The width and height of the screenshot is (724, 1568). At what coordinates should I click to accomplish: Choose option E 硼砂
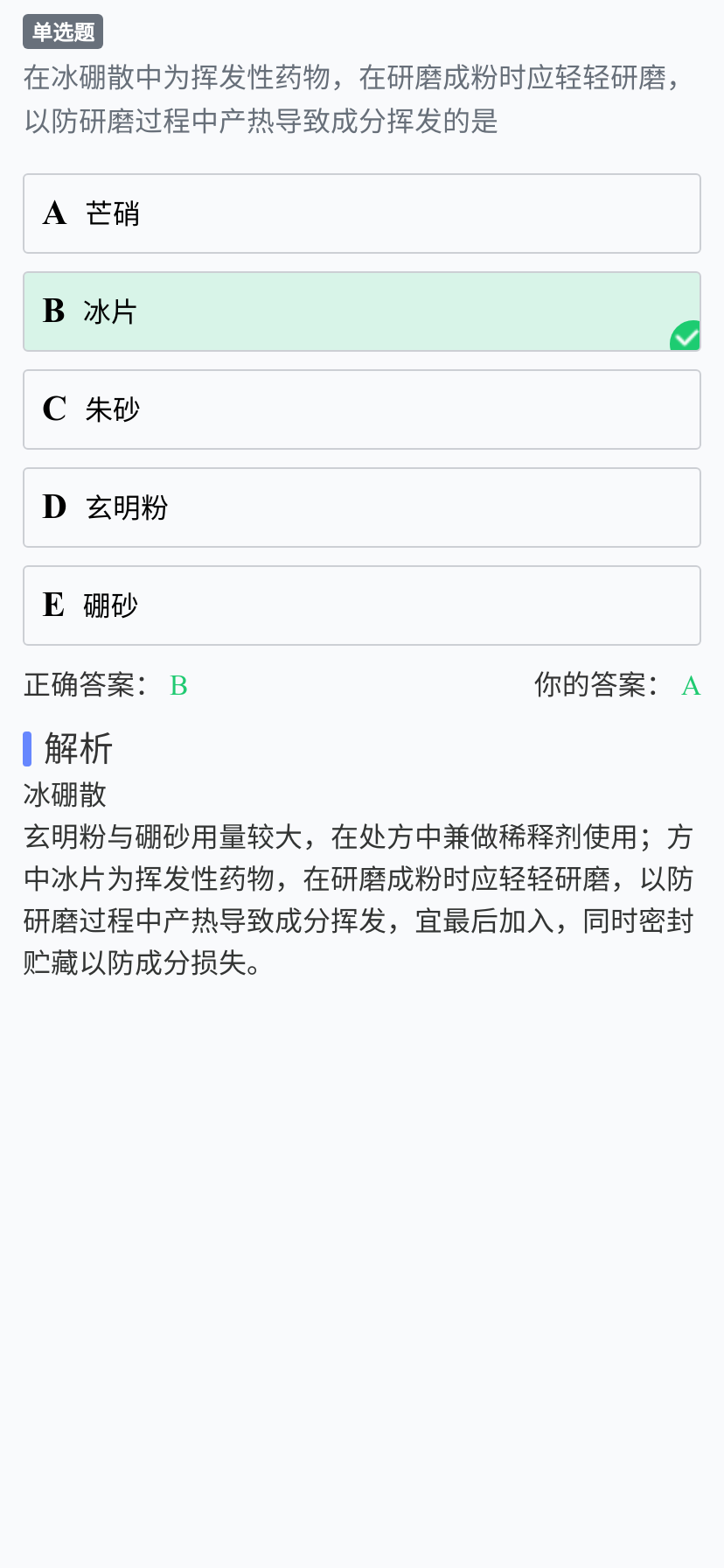click(x=361, y=605)
